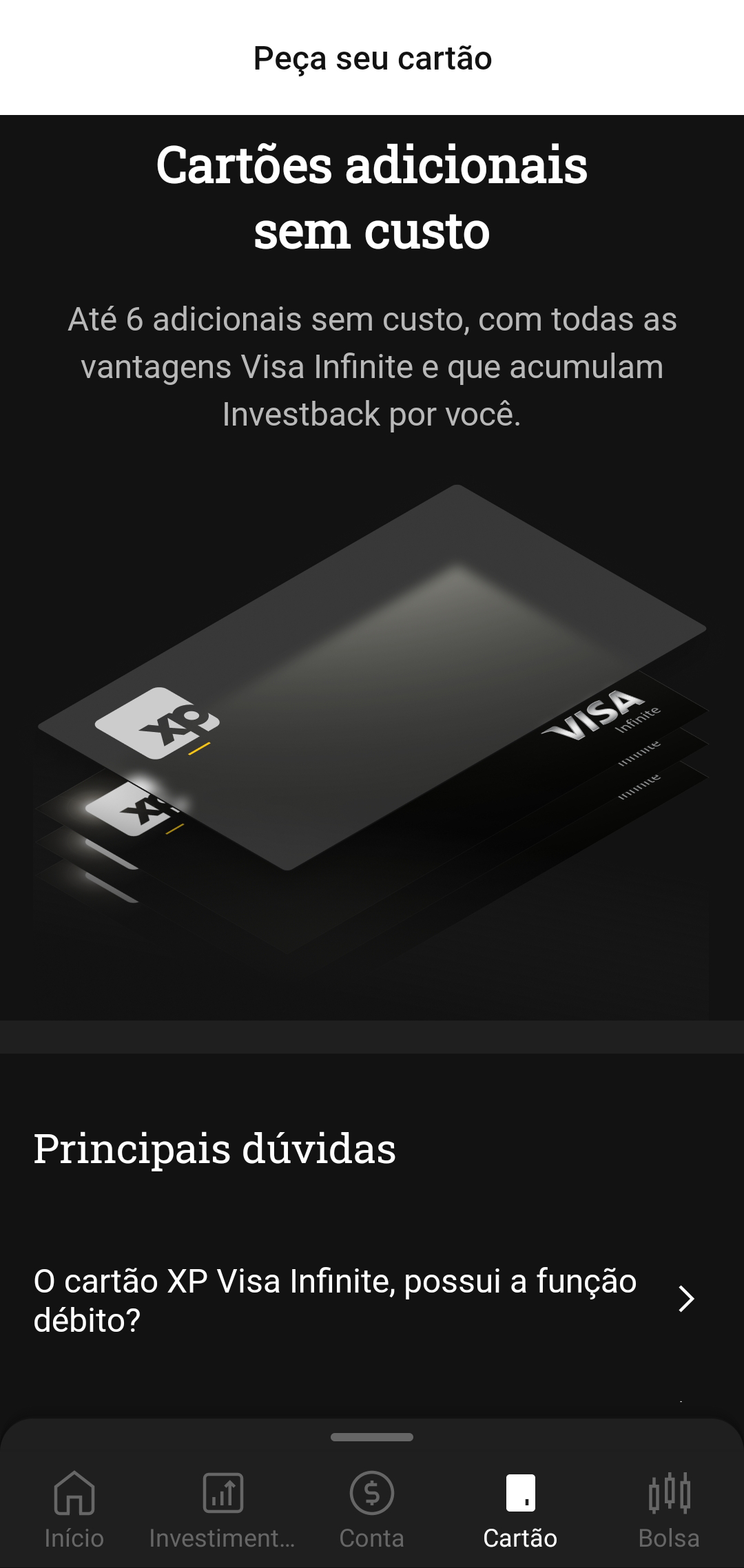Viewport: 744px width, 1568px height.
Task: Tap the stacked cards promotional image
Action: (x=372, y=730)
